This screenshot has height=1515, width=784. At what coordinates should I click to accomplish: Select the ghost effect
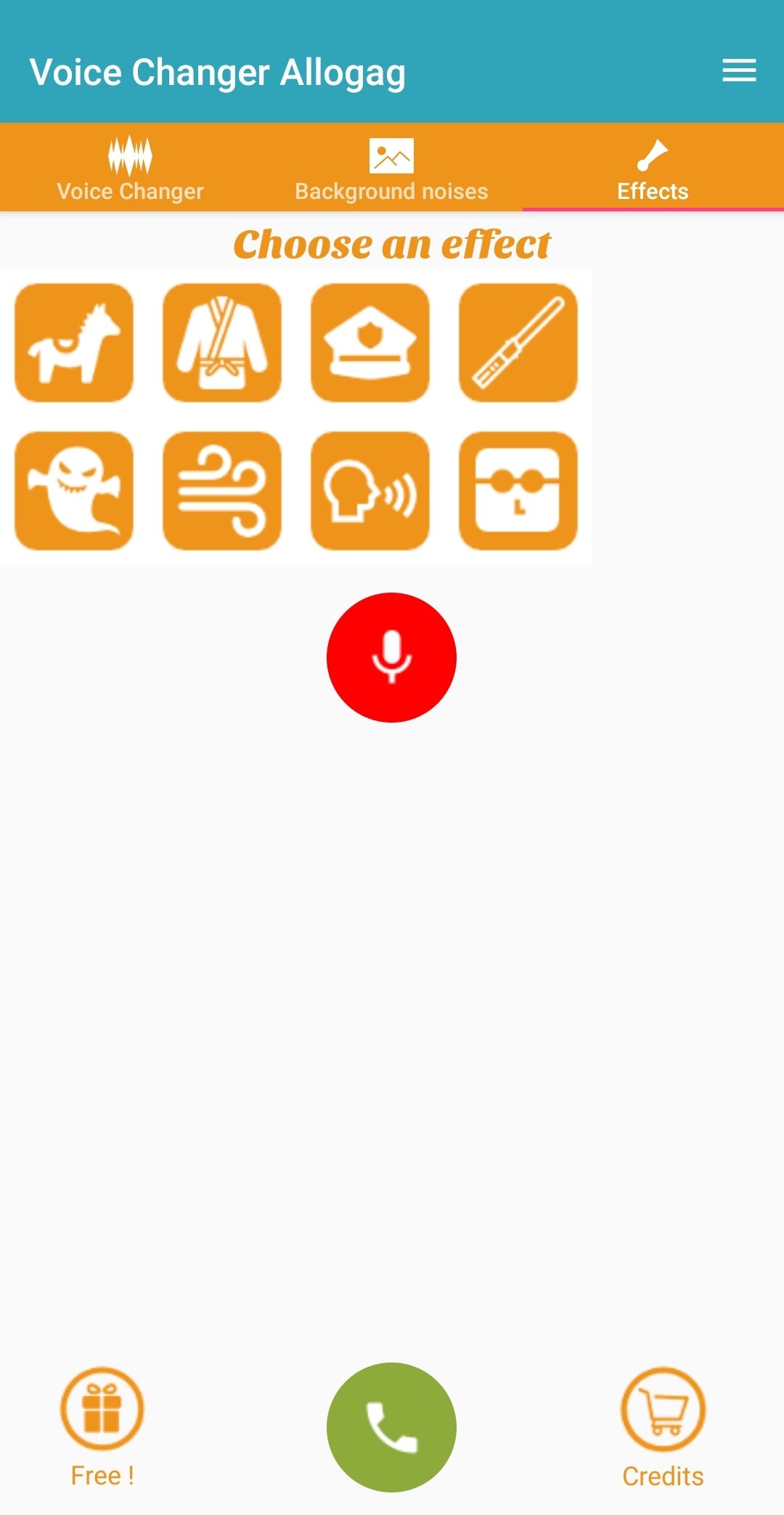tap(74, 491)
